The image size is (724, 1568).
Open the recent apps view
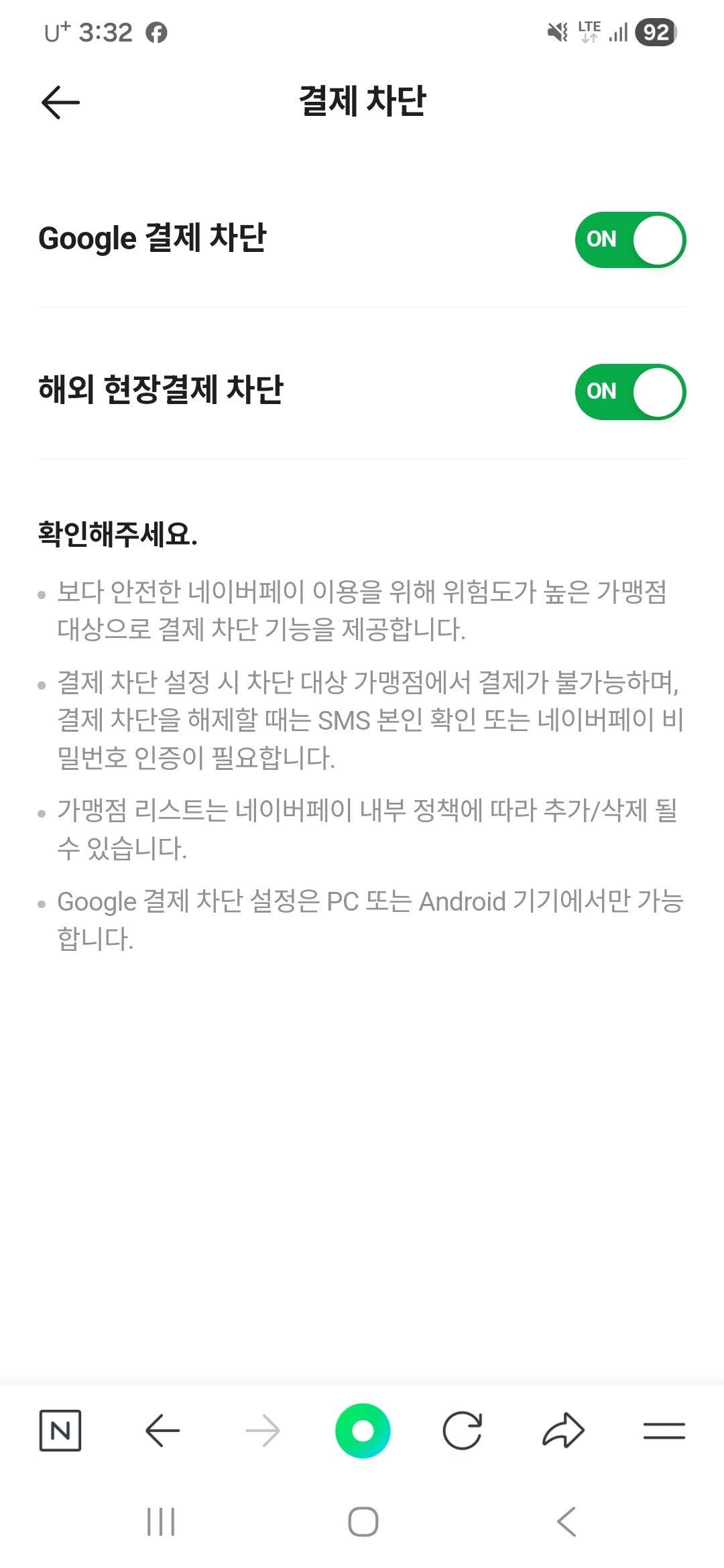pos(161,1522)
